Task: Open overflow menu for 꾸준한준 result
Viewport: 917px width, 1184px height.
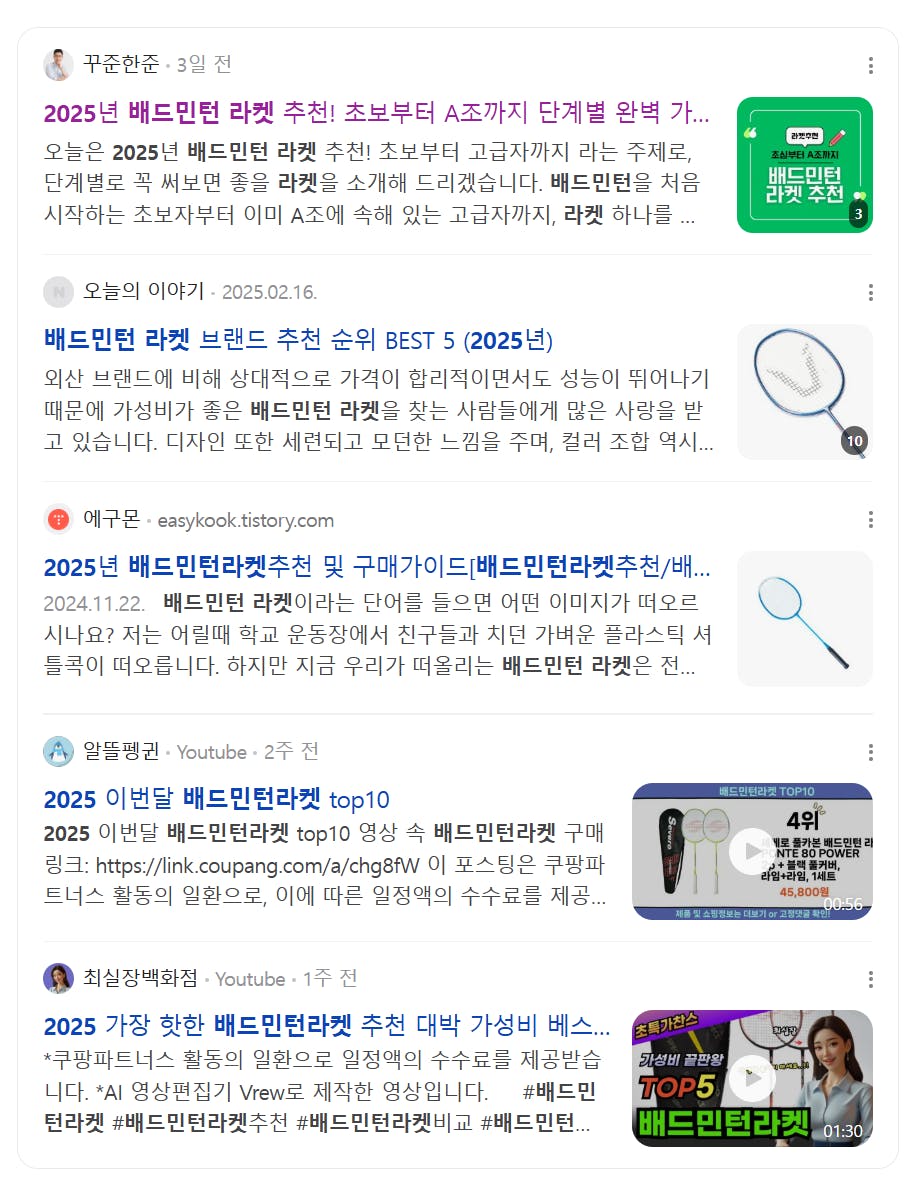Action: tap(870, 66)
